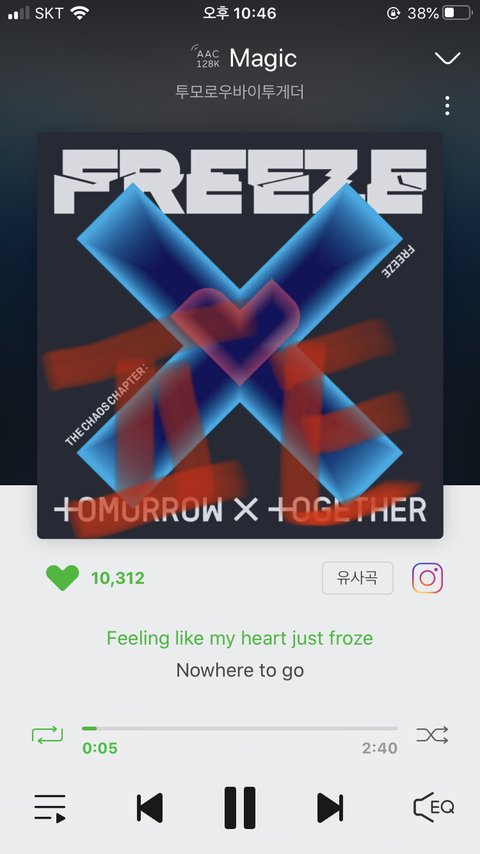This screenshot has height=854, width=480.
Task: Collapse the player with the down chevron
Action: tap(447, 58)
